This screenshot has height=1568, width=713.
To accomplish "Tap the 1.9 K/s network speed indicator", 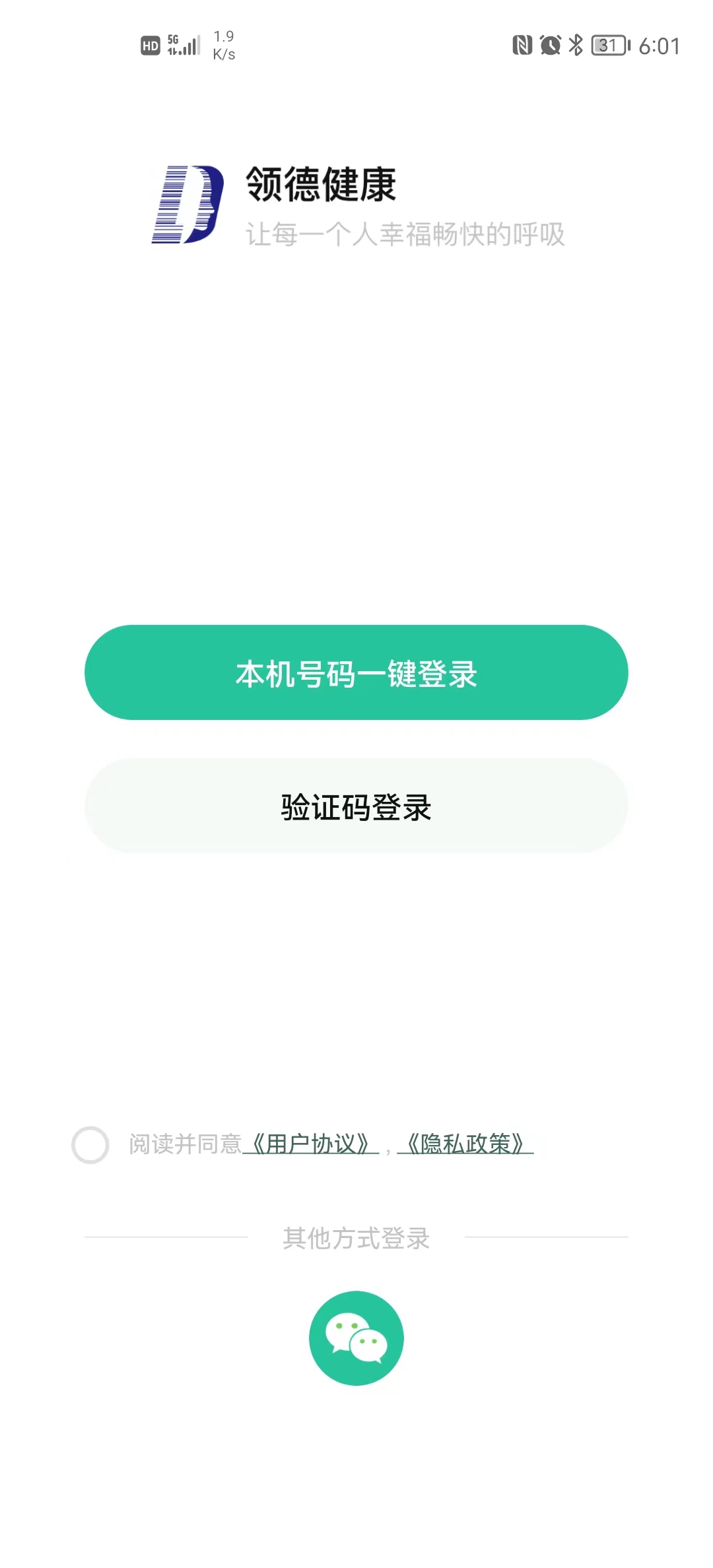I will (x=222, y=45).
